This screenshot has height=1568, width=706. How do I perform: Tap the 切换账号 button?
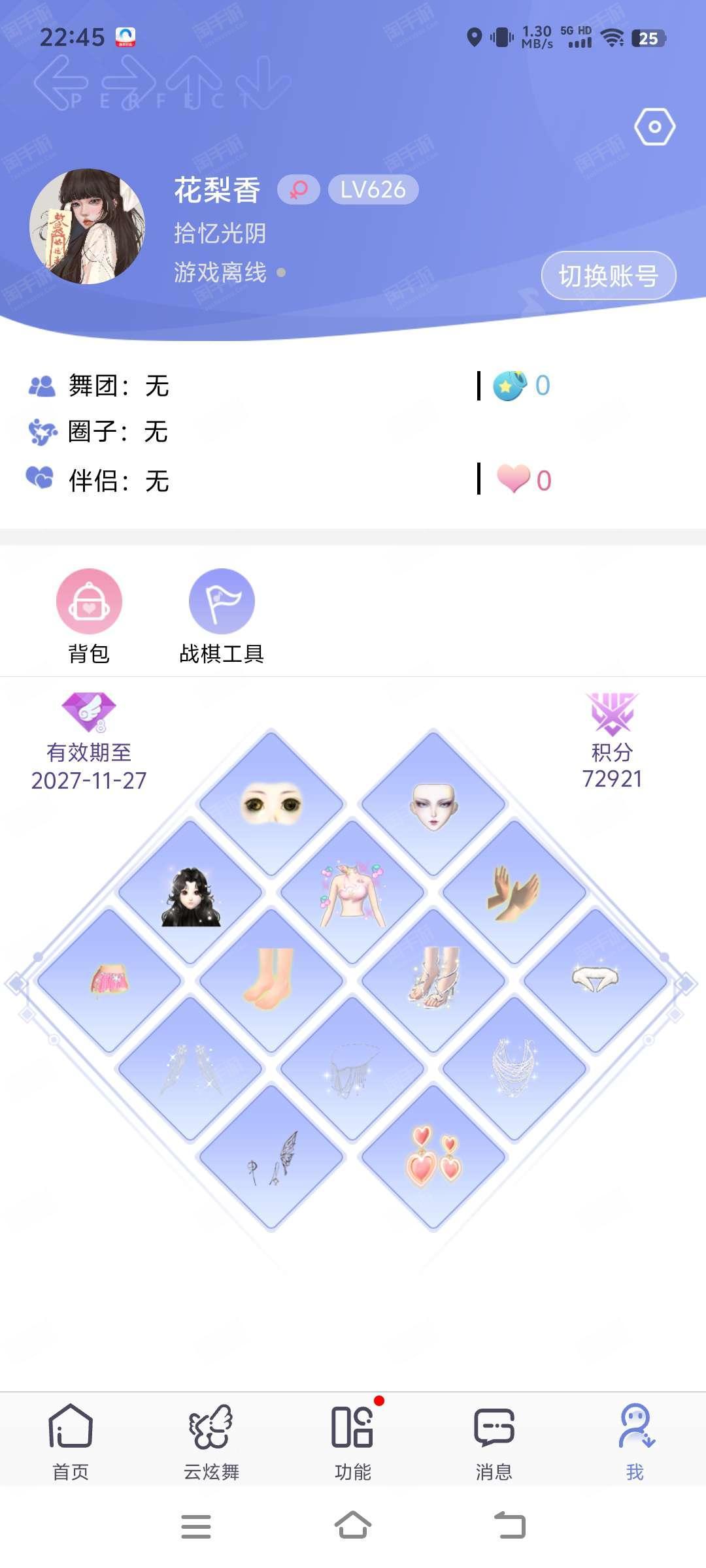tap(608, 276)
